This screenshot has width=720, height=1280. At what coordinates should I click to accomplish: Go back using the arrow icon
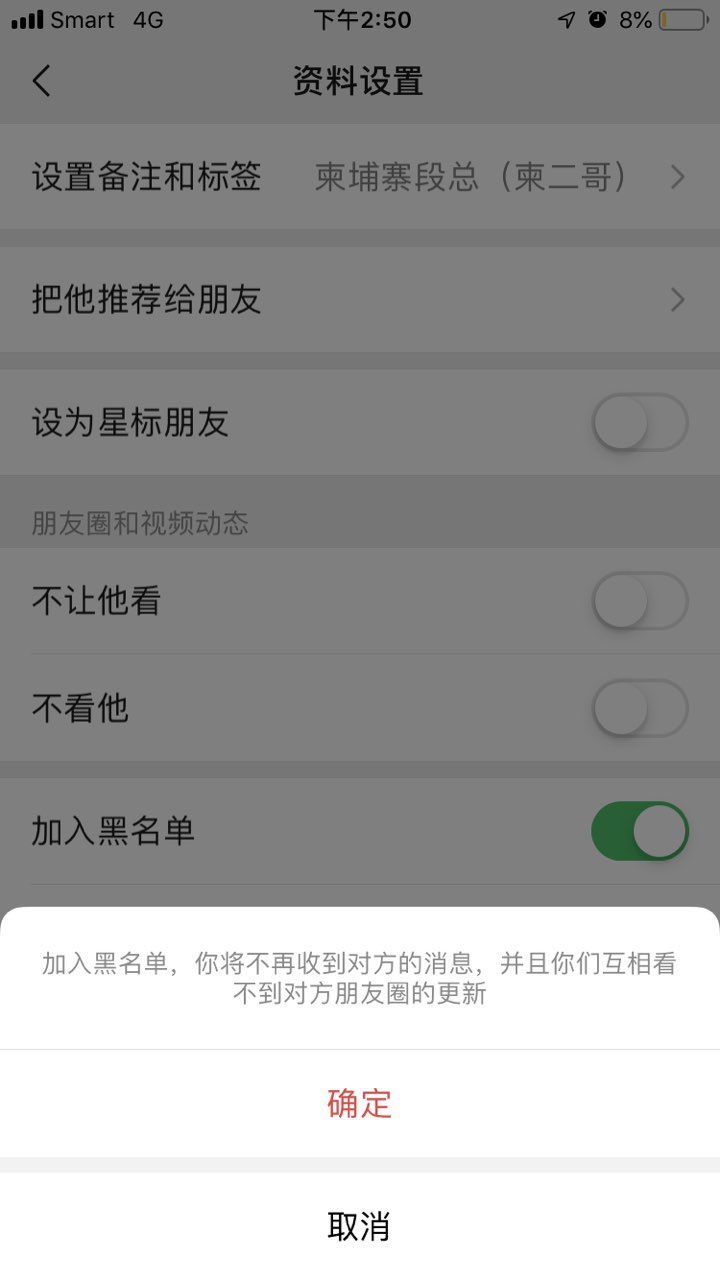tap(42, 80)
